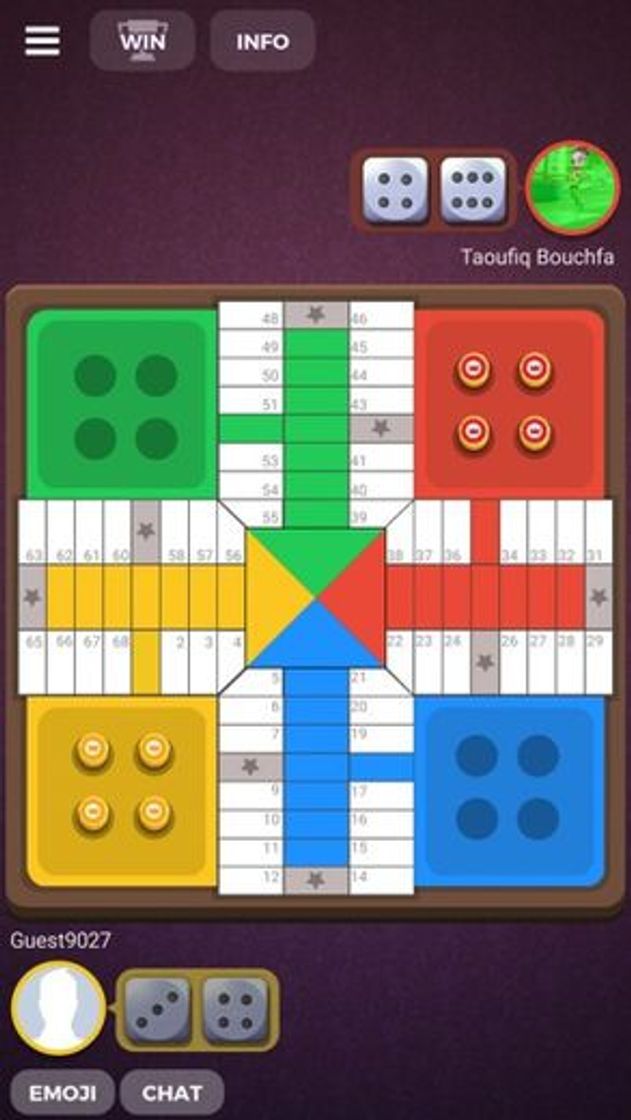Open the WIN trophy button

(142, 41)
